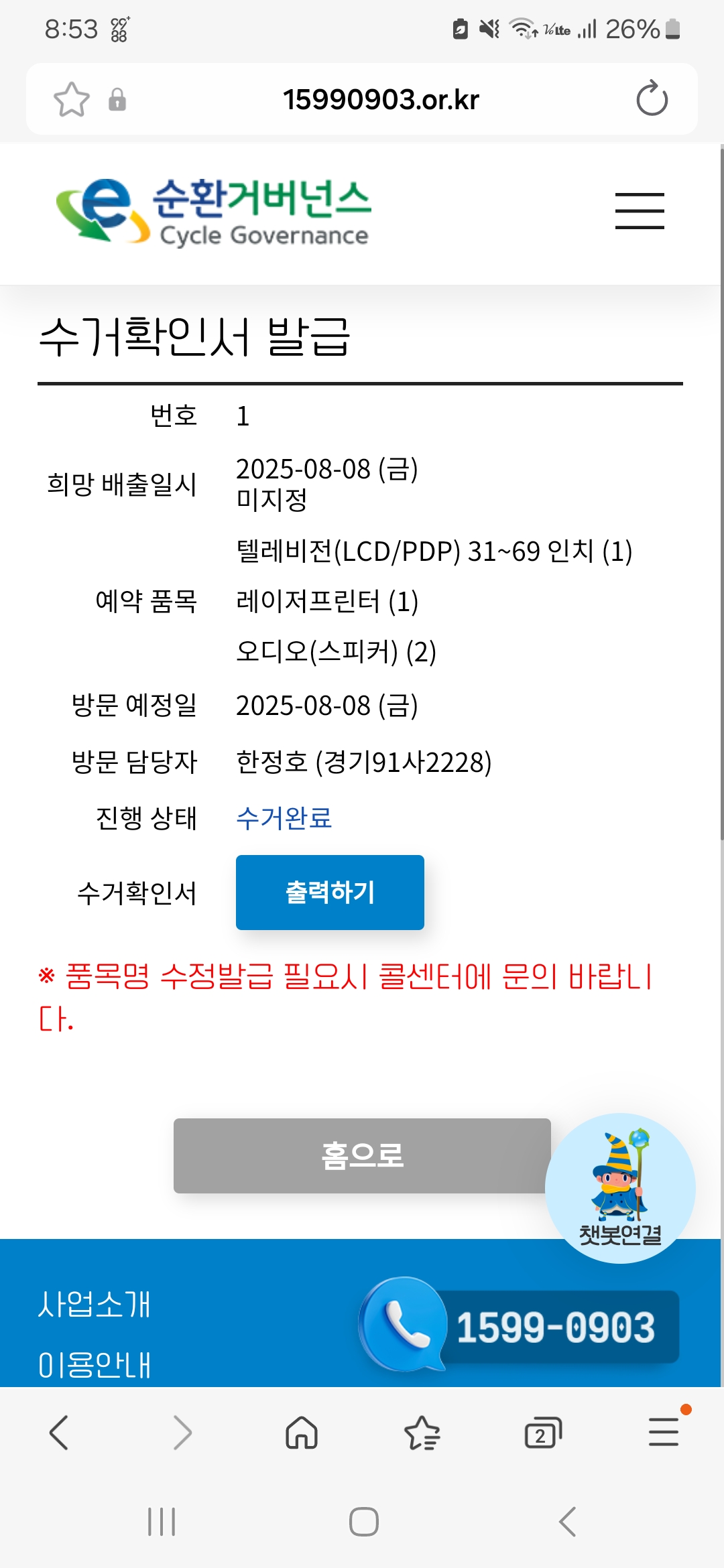724x1568 pixels.
Task: Open the 이용안내 footer link
Action: click(x=95, y=1364)
